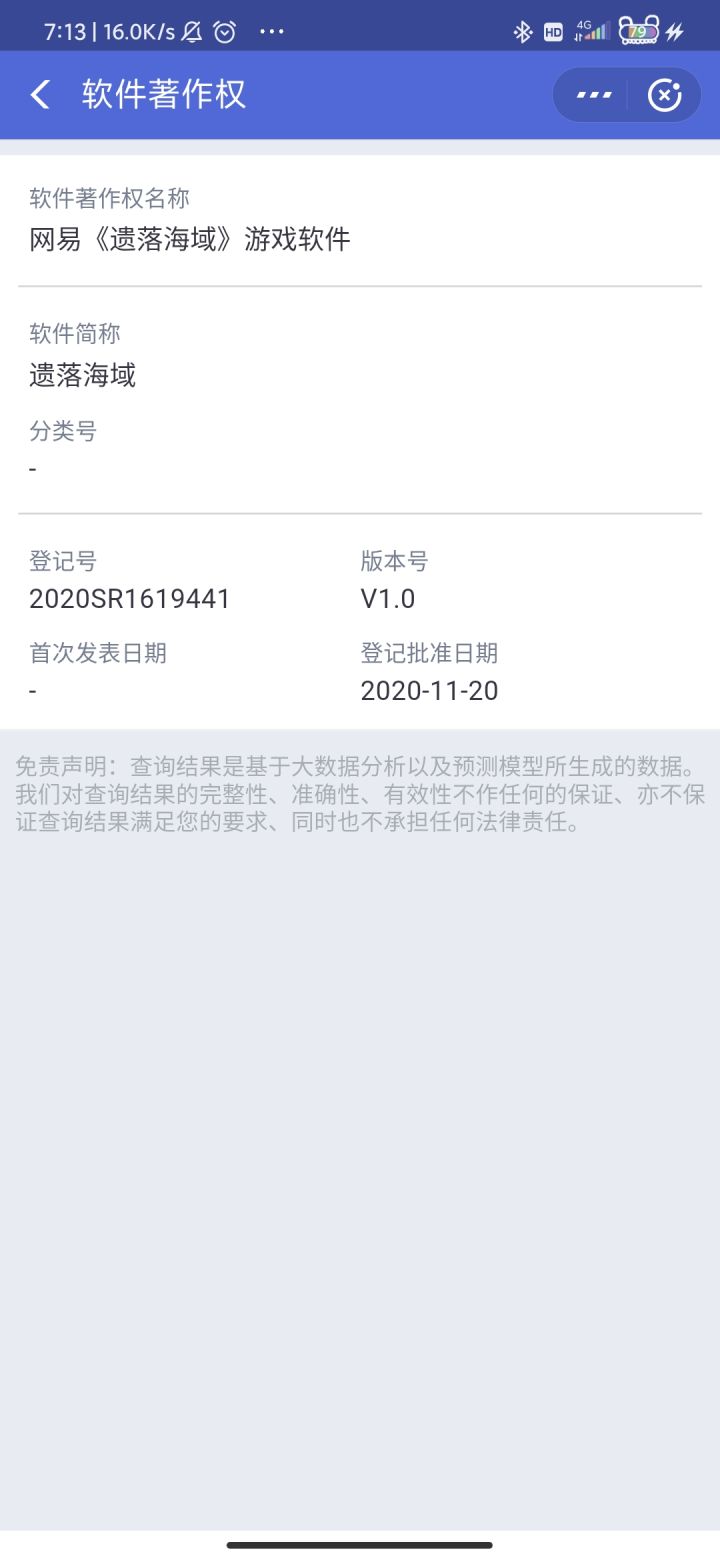Tap the alarm clock status bar icon
Screen dimensions: 720x1560
pyautogui.click(x=224, y=31)
